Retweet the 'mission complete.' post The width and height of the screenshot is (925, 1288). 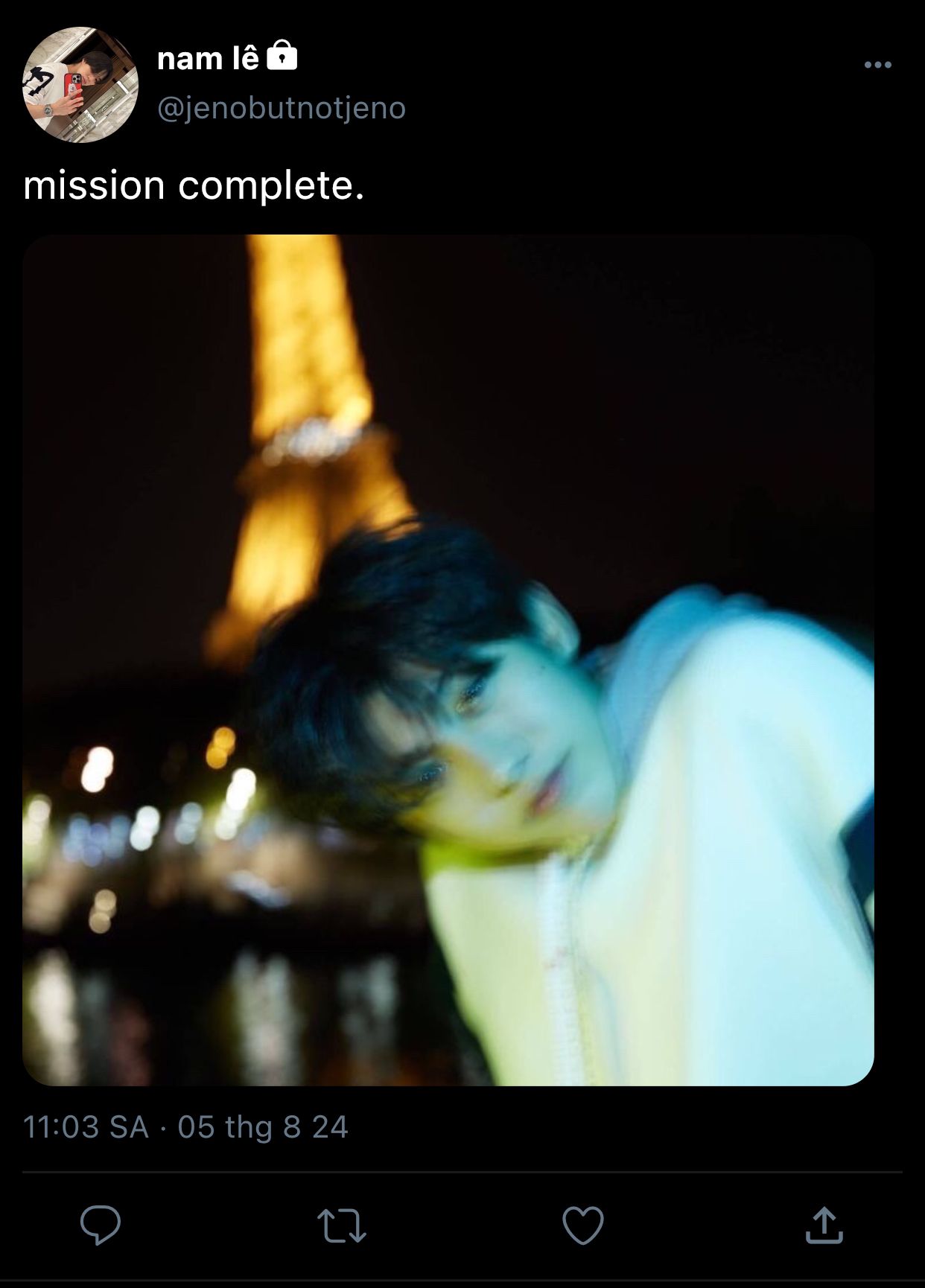pos(341,1225)
